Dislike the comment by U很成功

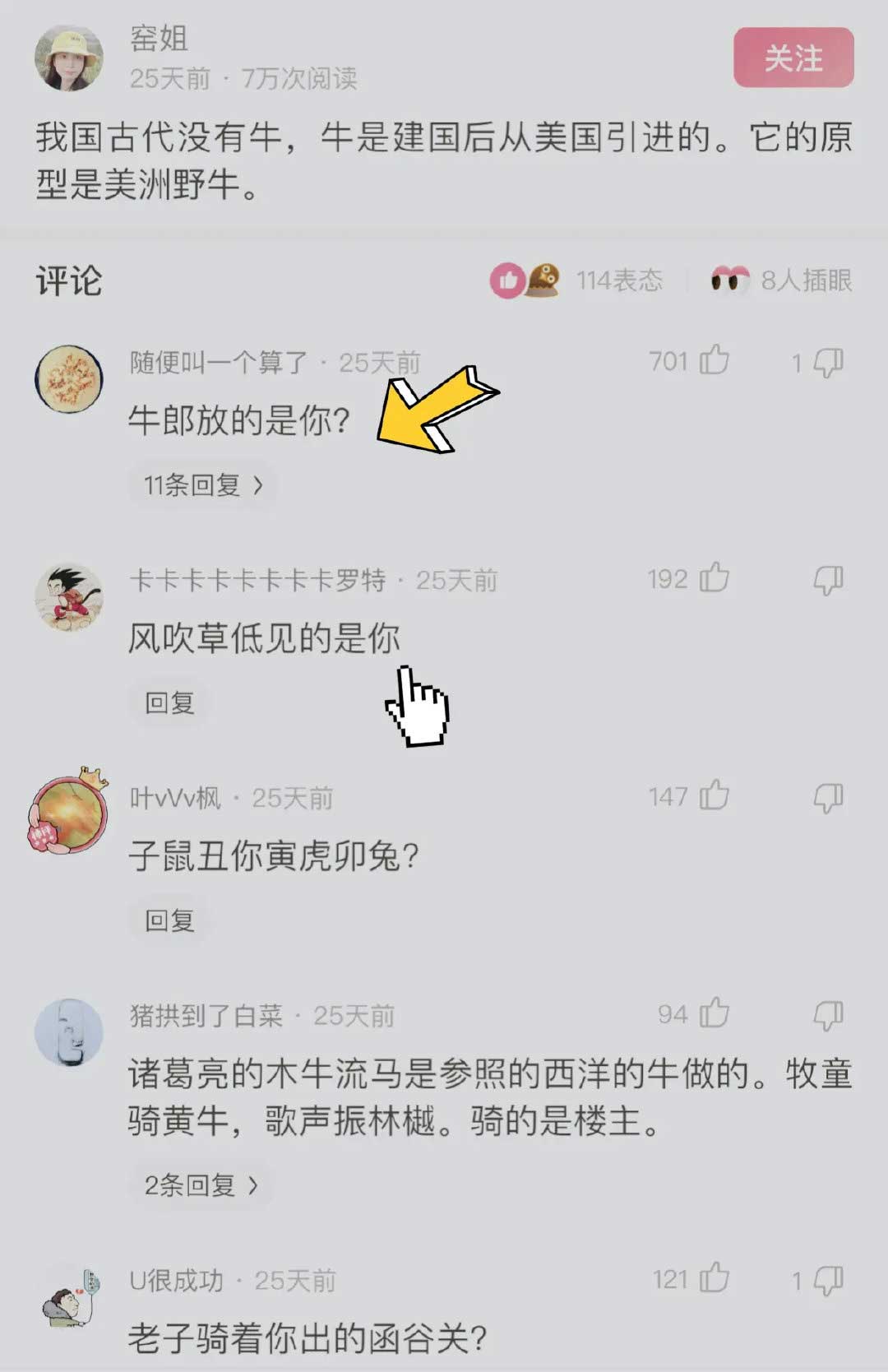[828, 1280]
